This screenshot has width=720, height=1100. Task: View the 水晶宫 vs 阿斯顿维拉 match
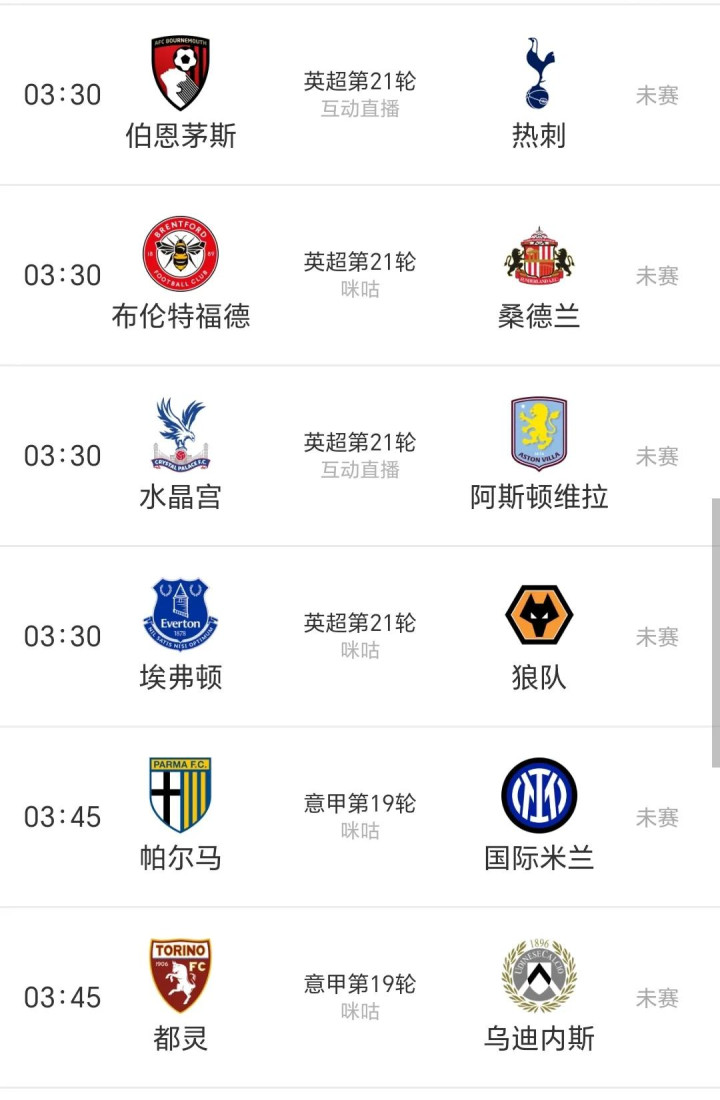360,456
